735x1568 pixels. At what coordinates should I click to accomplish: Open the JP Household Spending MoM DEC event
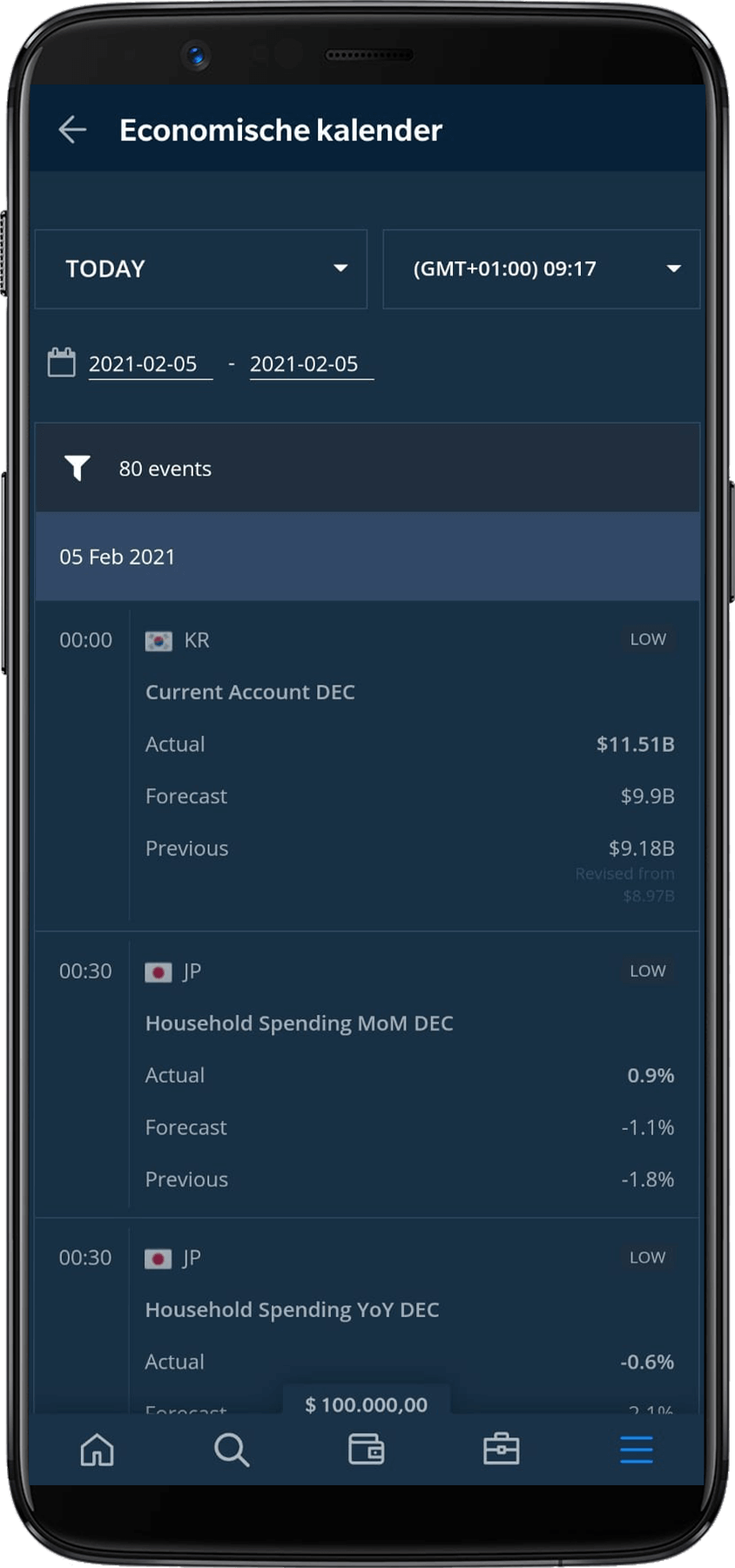tap(299, 1023)
